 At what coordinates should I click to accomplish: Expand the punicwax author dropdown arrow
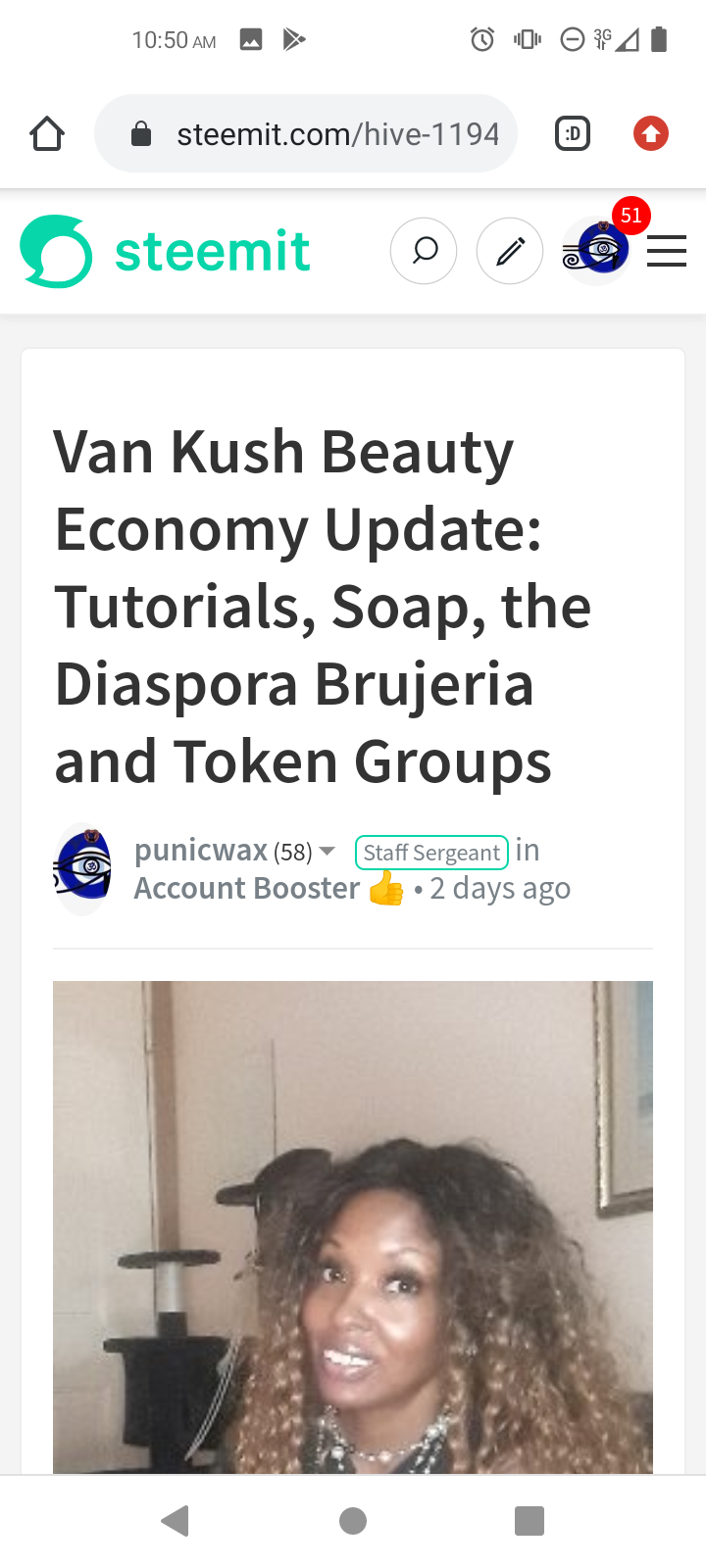click(x=328, y=851)
